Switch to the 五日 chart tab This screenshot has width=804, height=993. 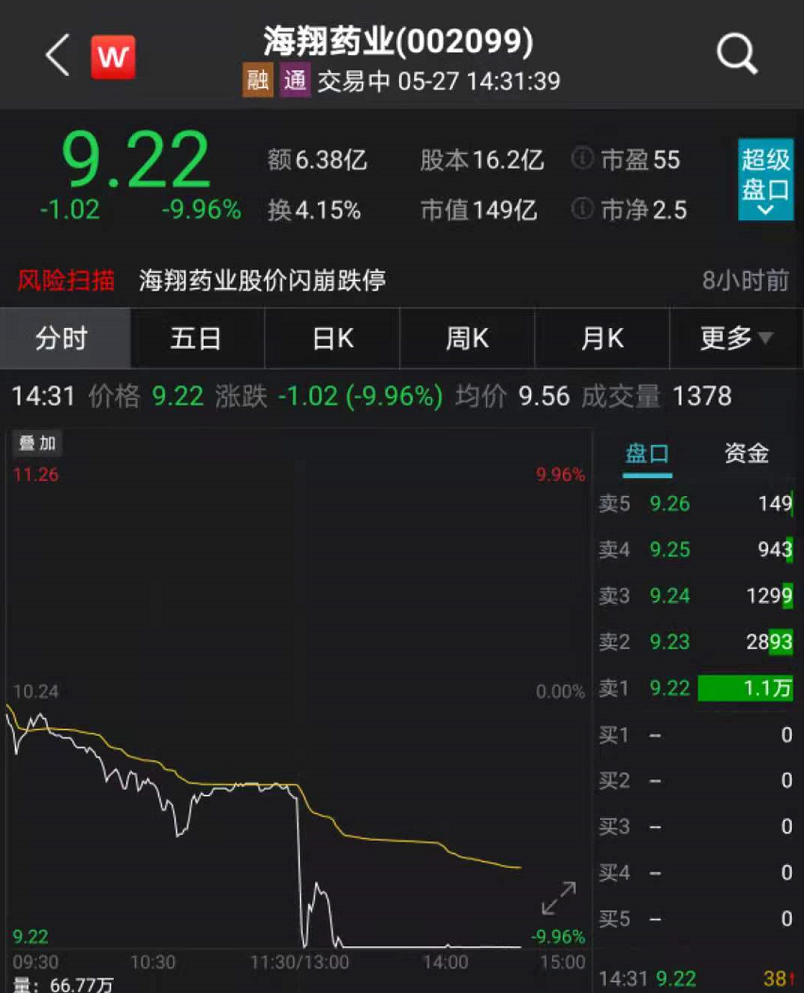(196, 338)
